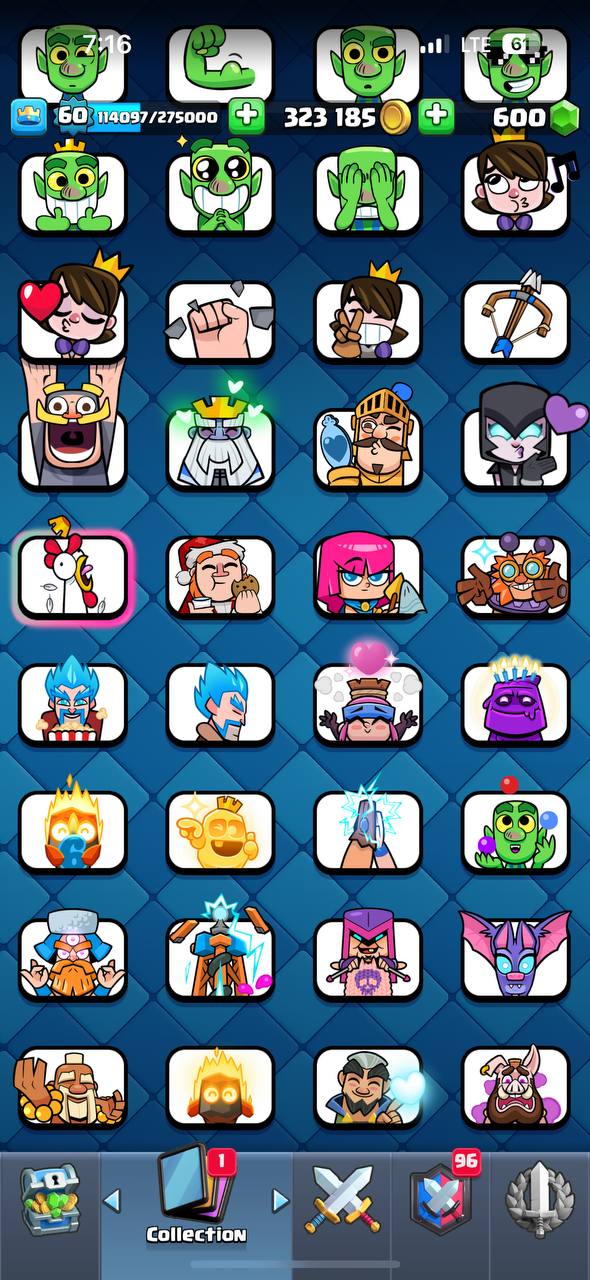Open the clan tab showing 96 notifications

click(x=440, y=1198)
